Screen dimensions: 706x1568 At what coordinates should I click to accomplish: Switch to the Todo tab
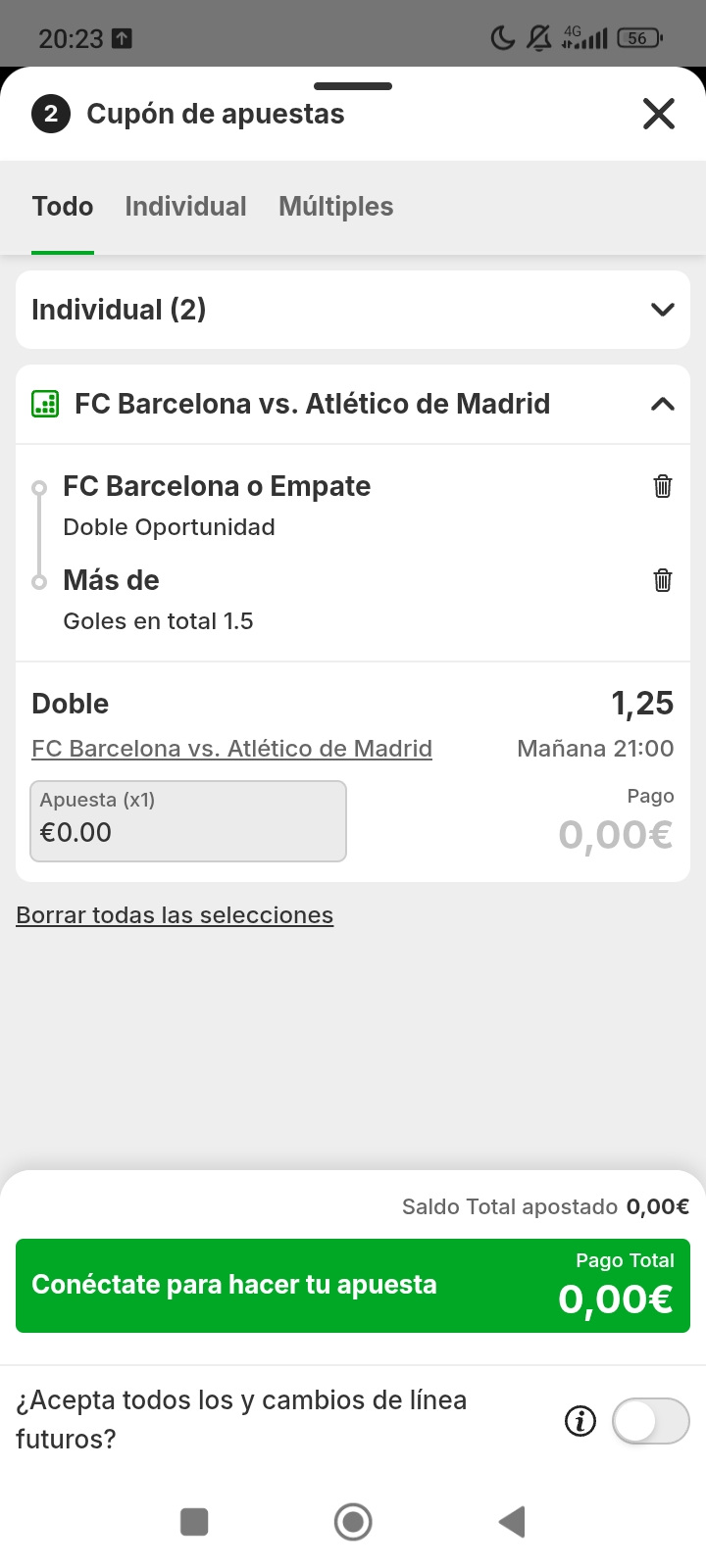pos(63,207)
